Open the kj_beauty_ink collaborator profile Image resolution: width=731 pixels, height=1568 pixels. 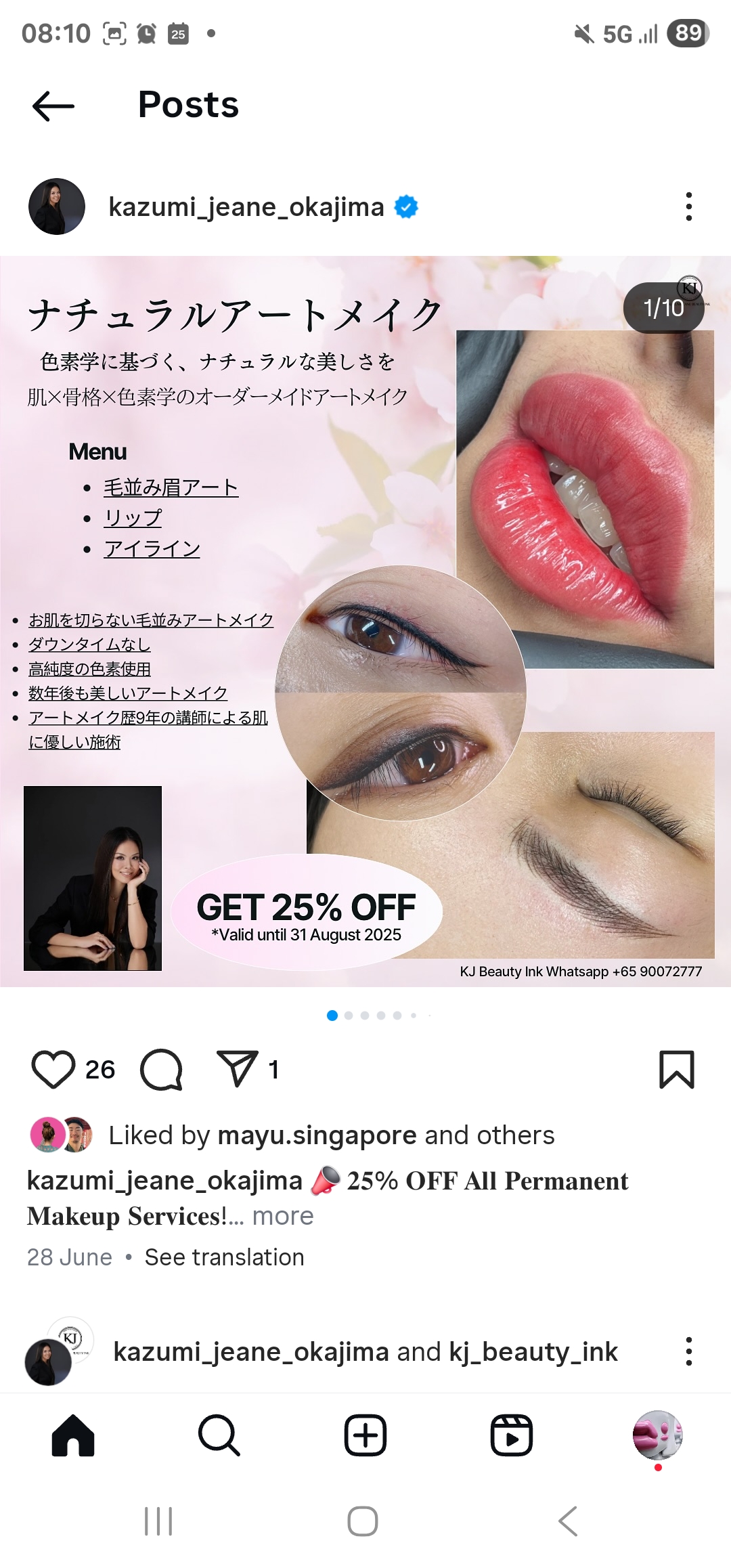tap(533, 1352)
